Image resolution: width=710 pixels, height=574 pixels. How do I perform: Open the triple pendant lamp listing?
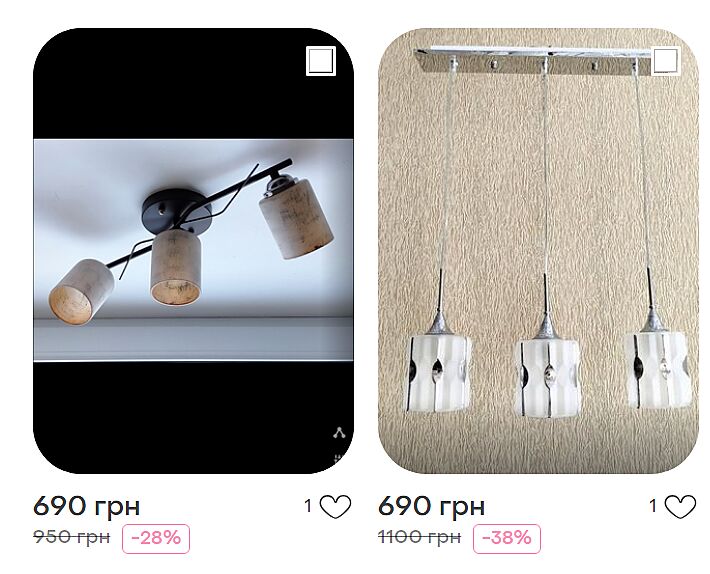point(540,250)
